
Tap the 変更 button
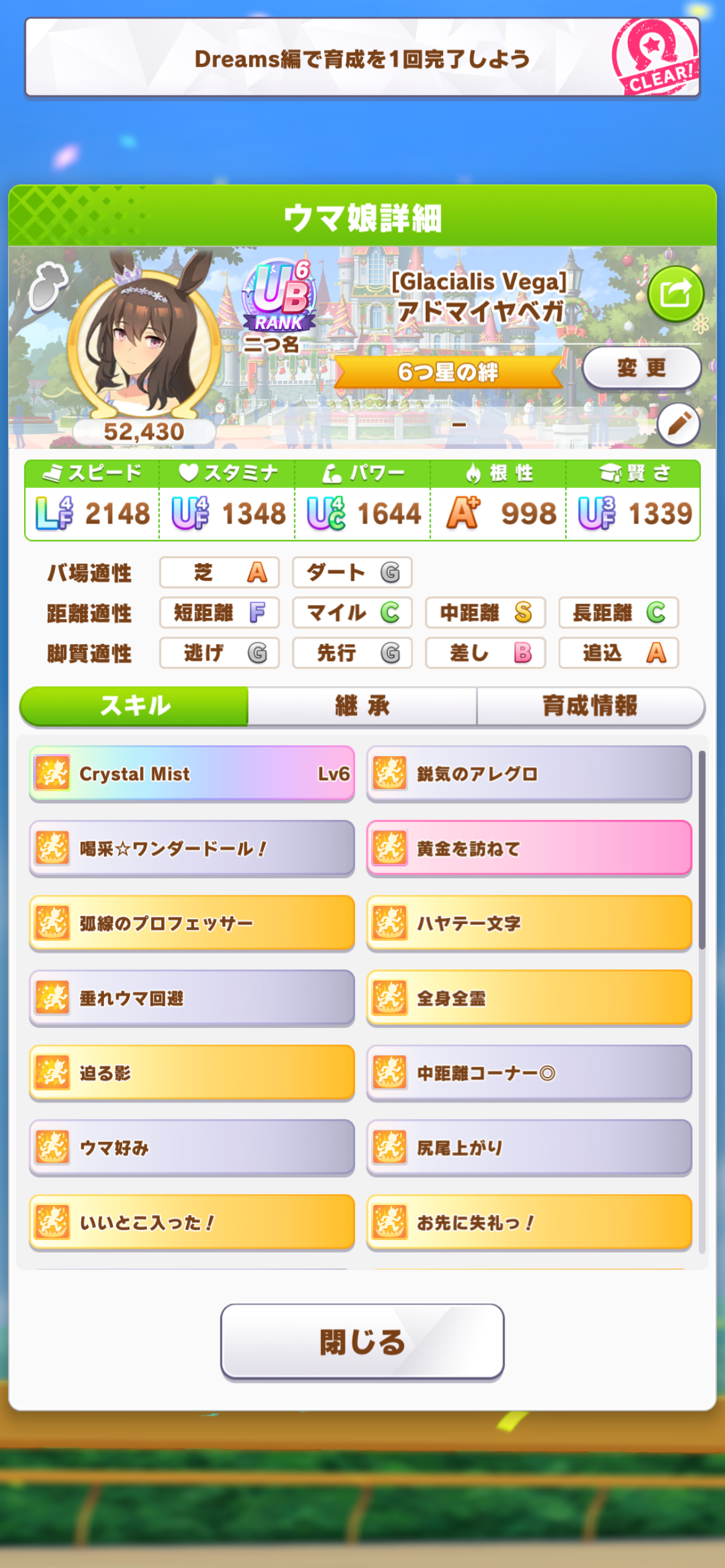[641, 368]
